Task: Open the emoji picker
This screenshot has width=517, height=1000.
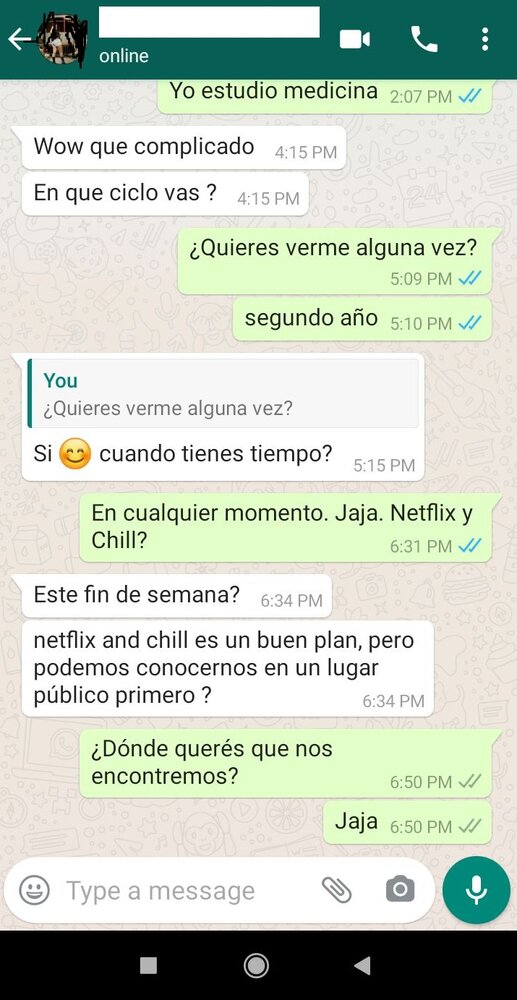Action: [34, 890]
